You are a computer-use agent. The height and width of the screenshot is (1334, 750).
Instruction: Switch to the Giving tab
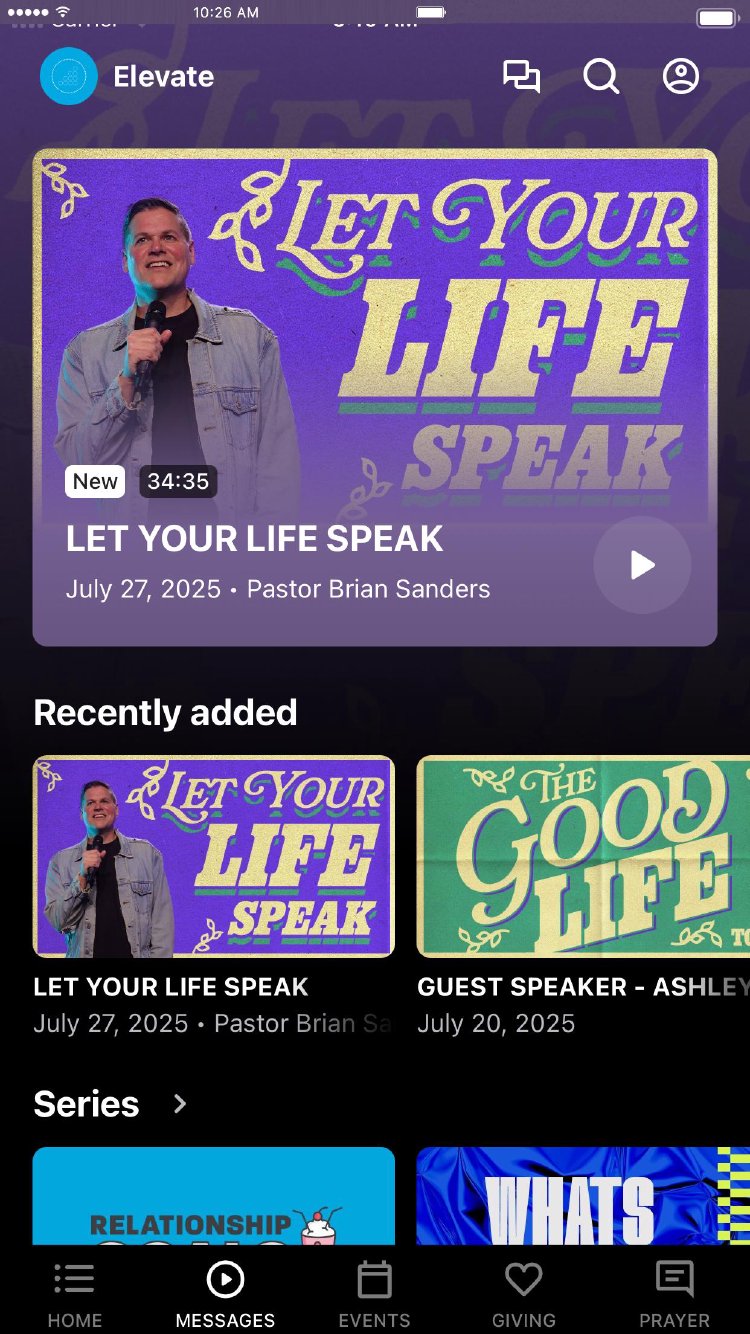tap(524, 1294)
